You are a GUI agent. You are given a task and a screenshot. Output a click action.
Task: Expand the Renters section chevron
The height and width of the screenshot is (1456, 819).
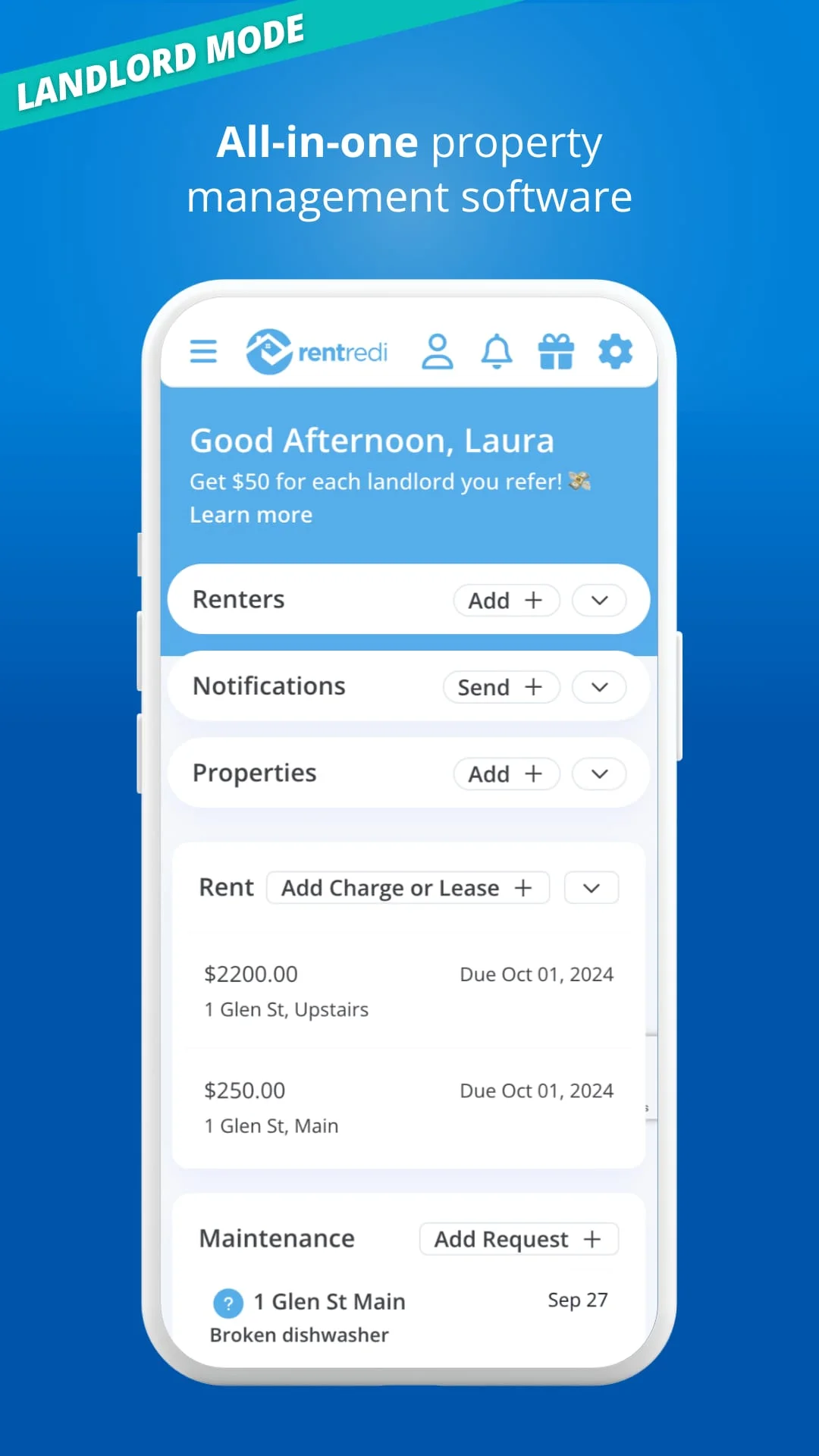[598, 600]
